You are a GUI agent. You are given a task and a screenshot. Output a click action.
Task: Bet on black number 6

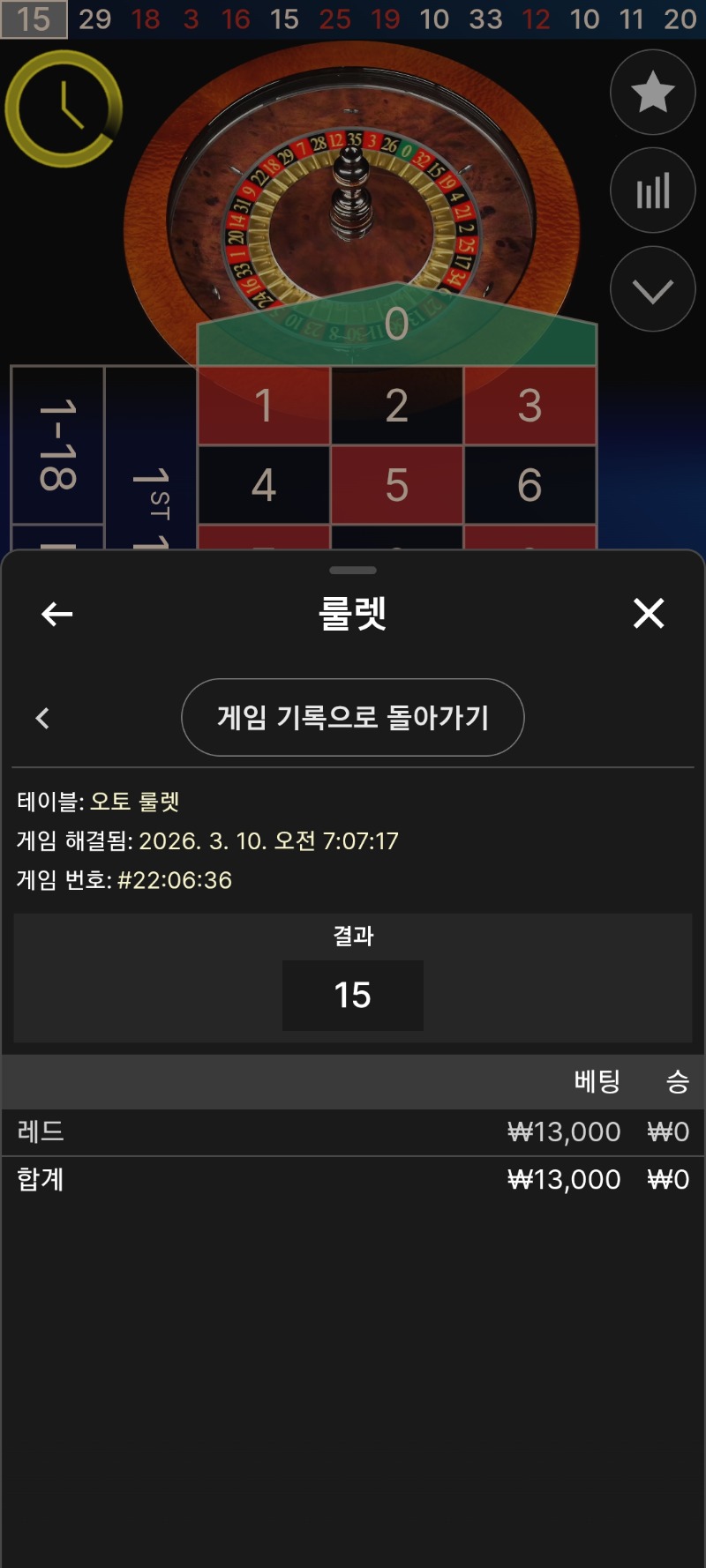[529, 485]
